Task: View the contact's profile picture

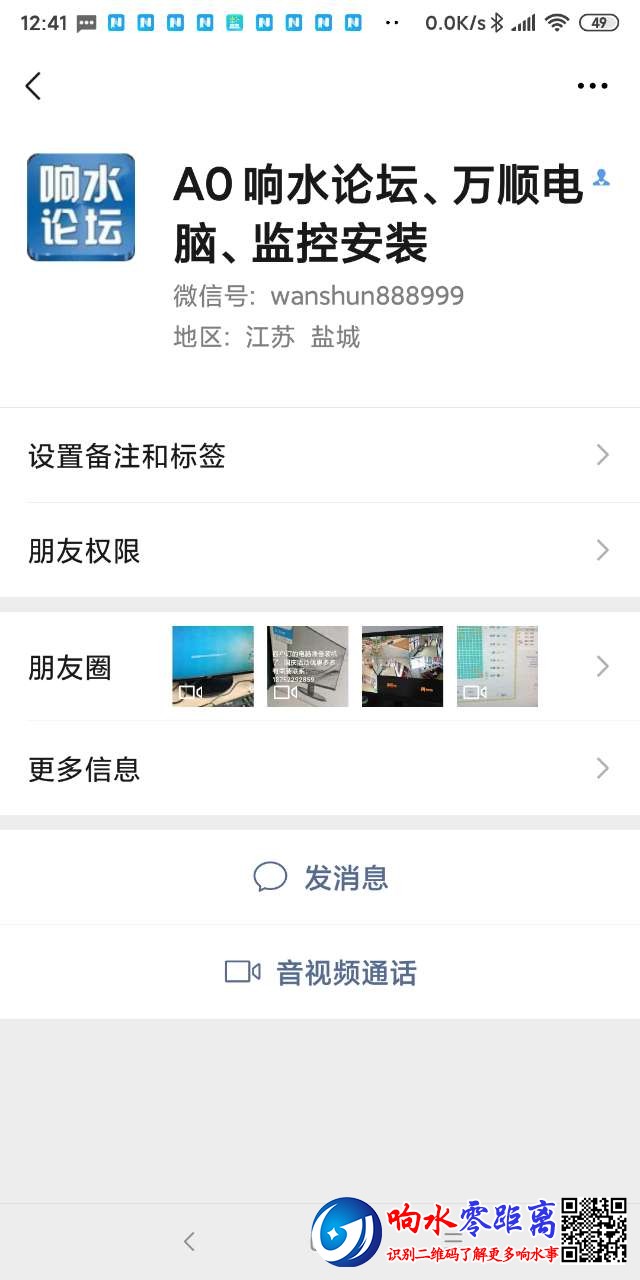Action: tap(81, 207)
